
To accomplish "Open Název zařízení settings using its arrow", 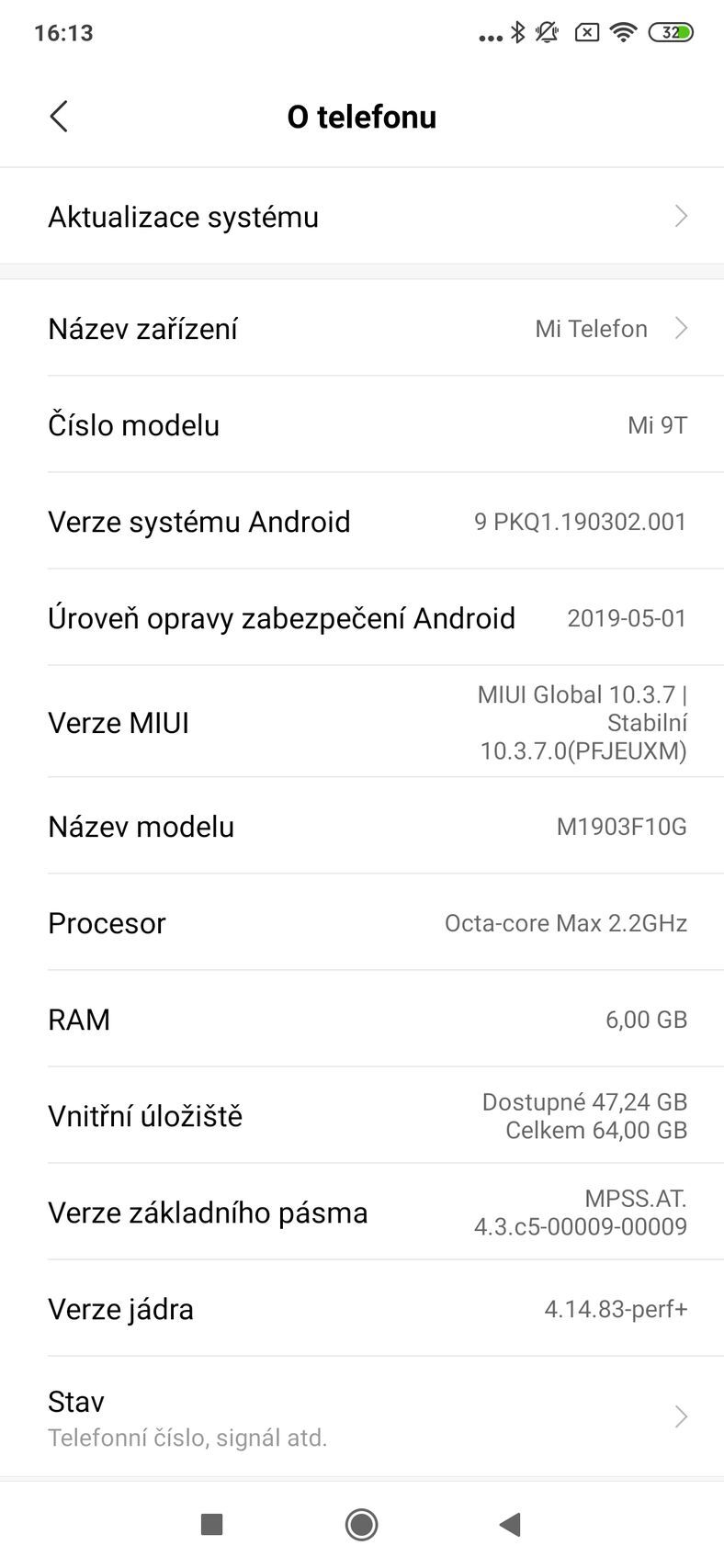I will point(682,328).
